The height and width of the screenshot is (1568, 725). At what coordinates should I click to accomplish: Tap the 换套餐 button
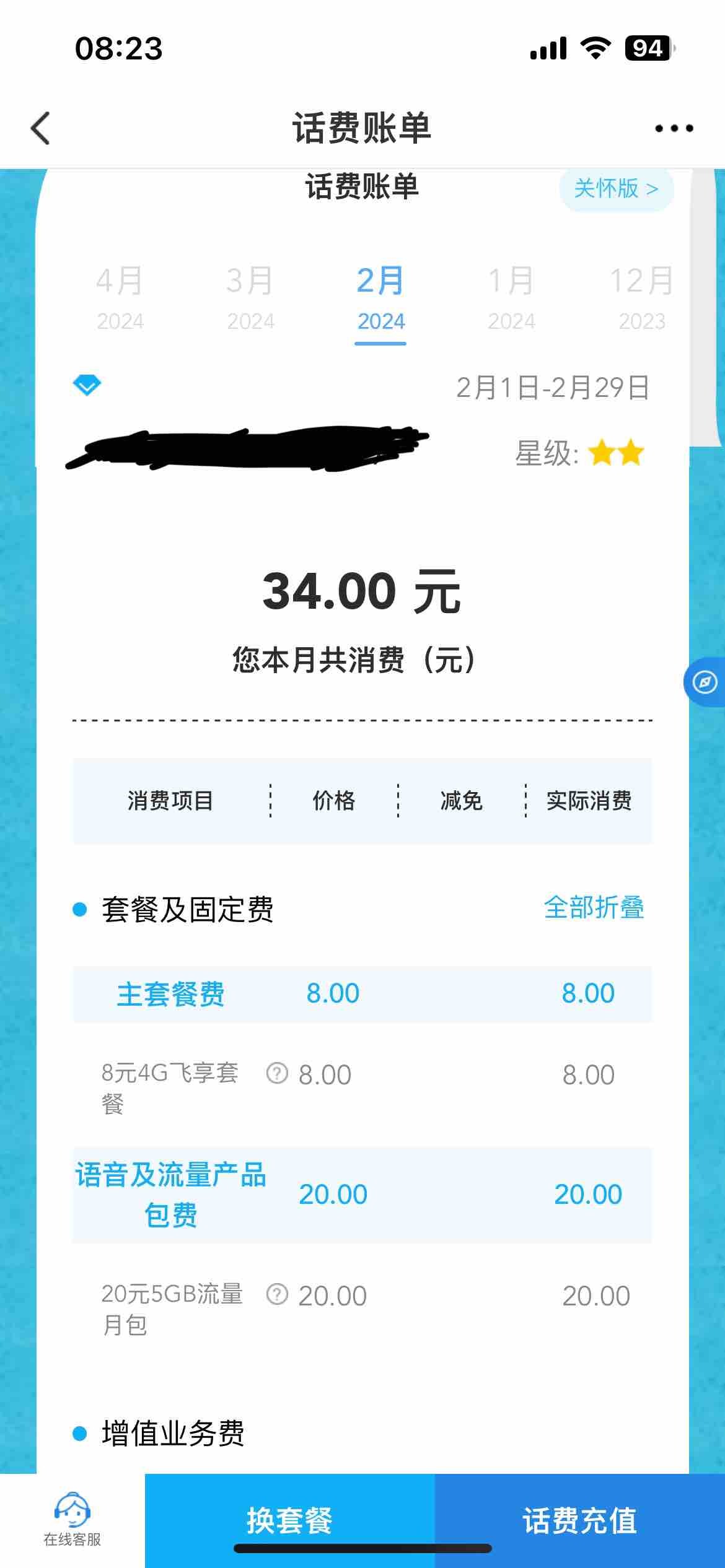(x=289, y=1520)
